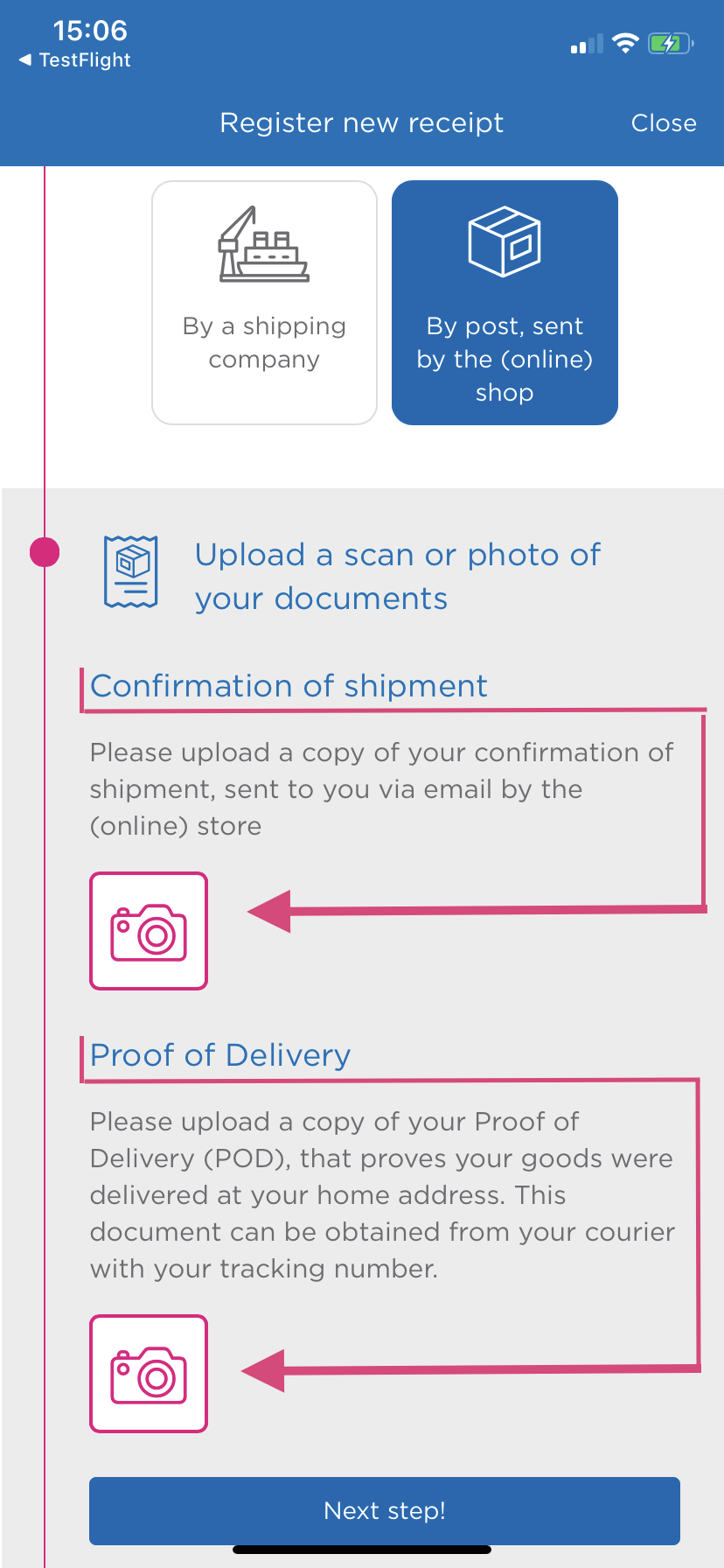Select the By a shipping company option
This screenshot has width=724, height=1568.
tap(264, 303)
